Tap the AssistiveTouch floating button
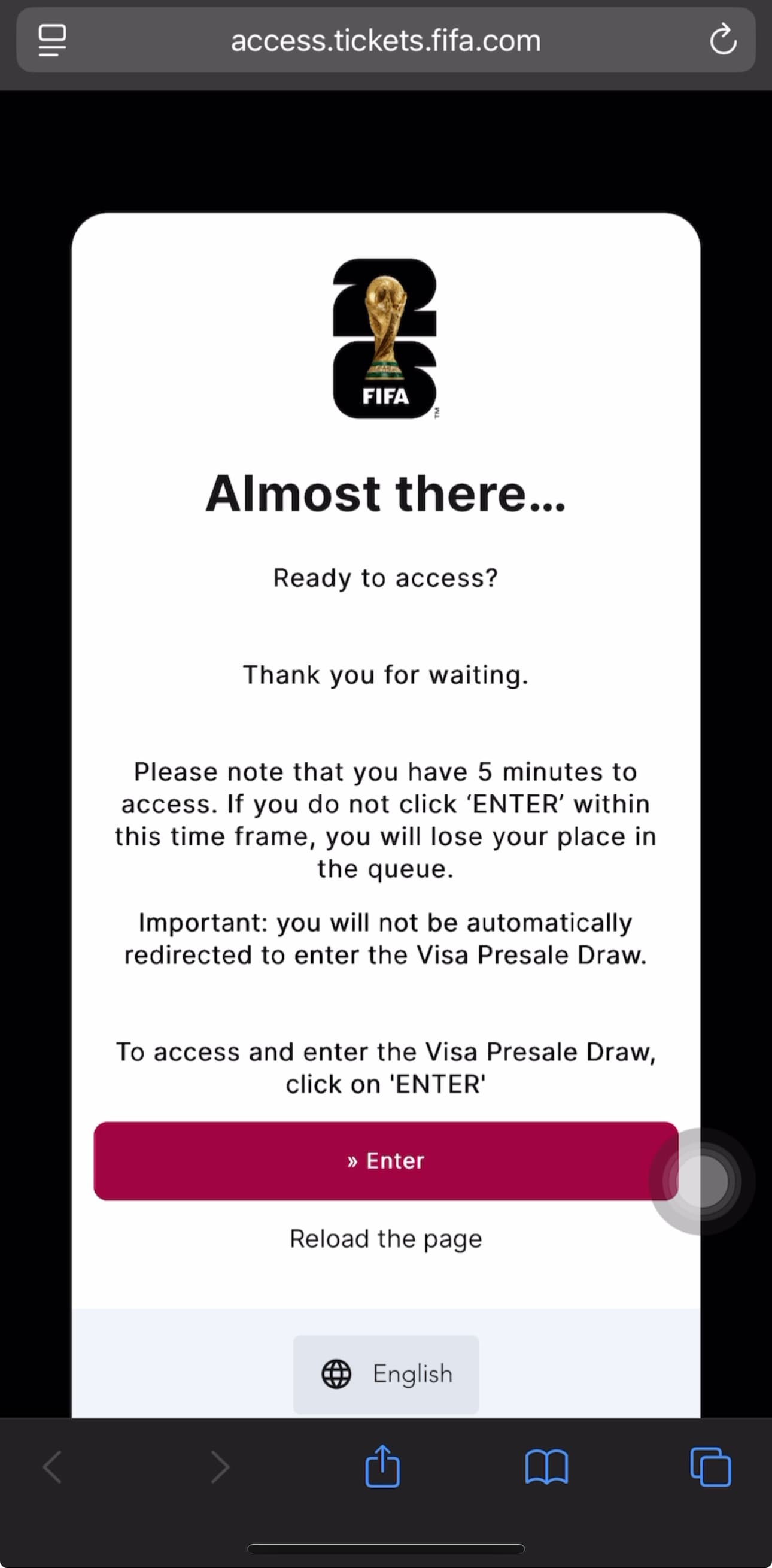The height and width of the screenshot is (1568, 772). (702, 1181)
